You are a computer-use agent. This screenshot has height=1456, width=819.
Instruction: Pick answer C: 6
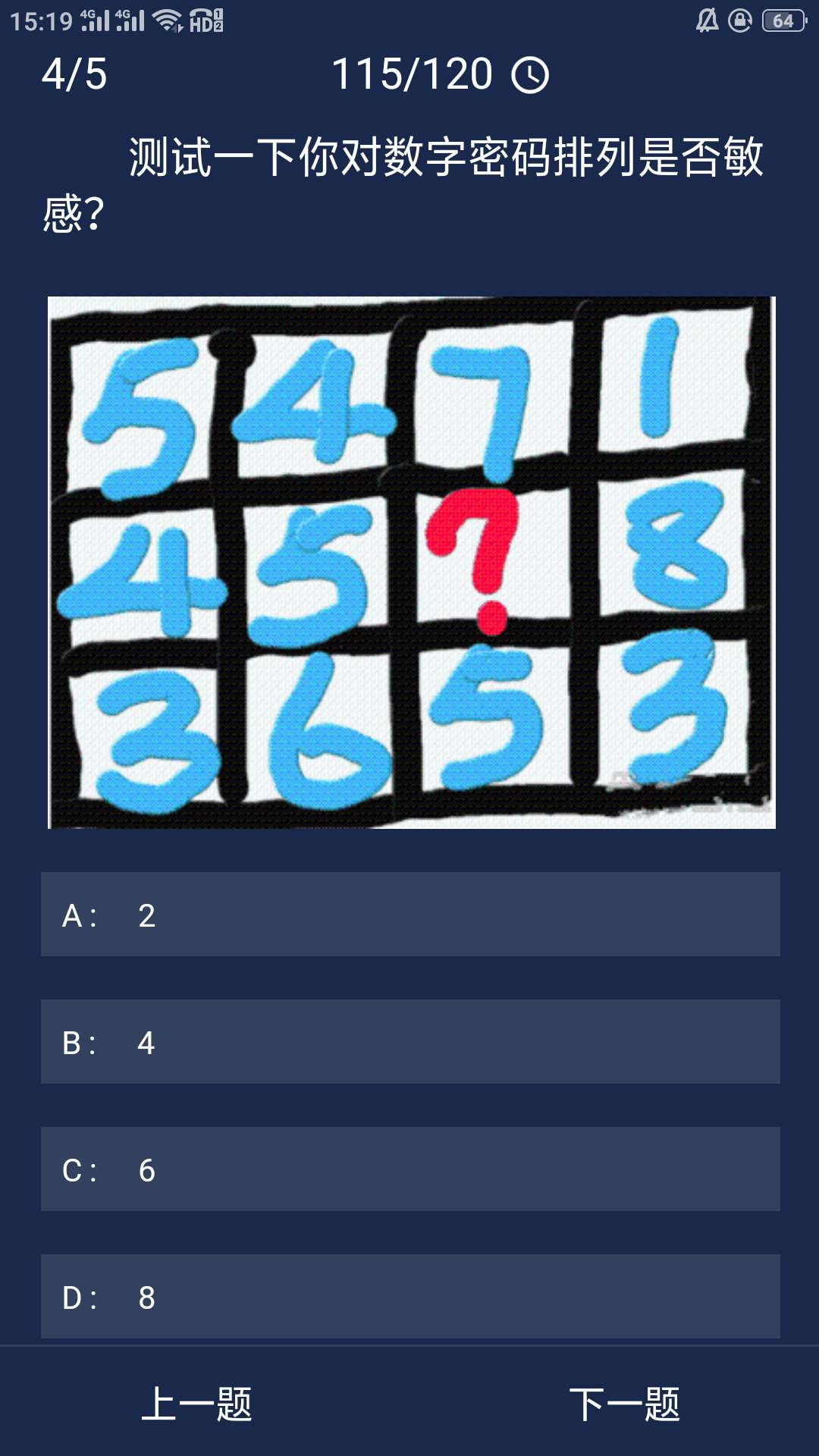coord(409,1169)
